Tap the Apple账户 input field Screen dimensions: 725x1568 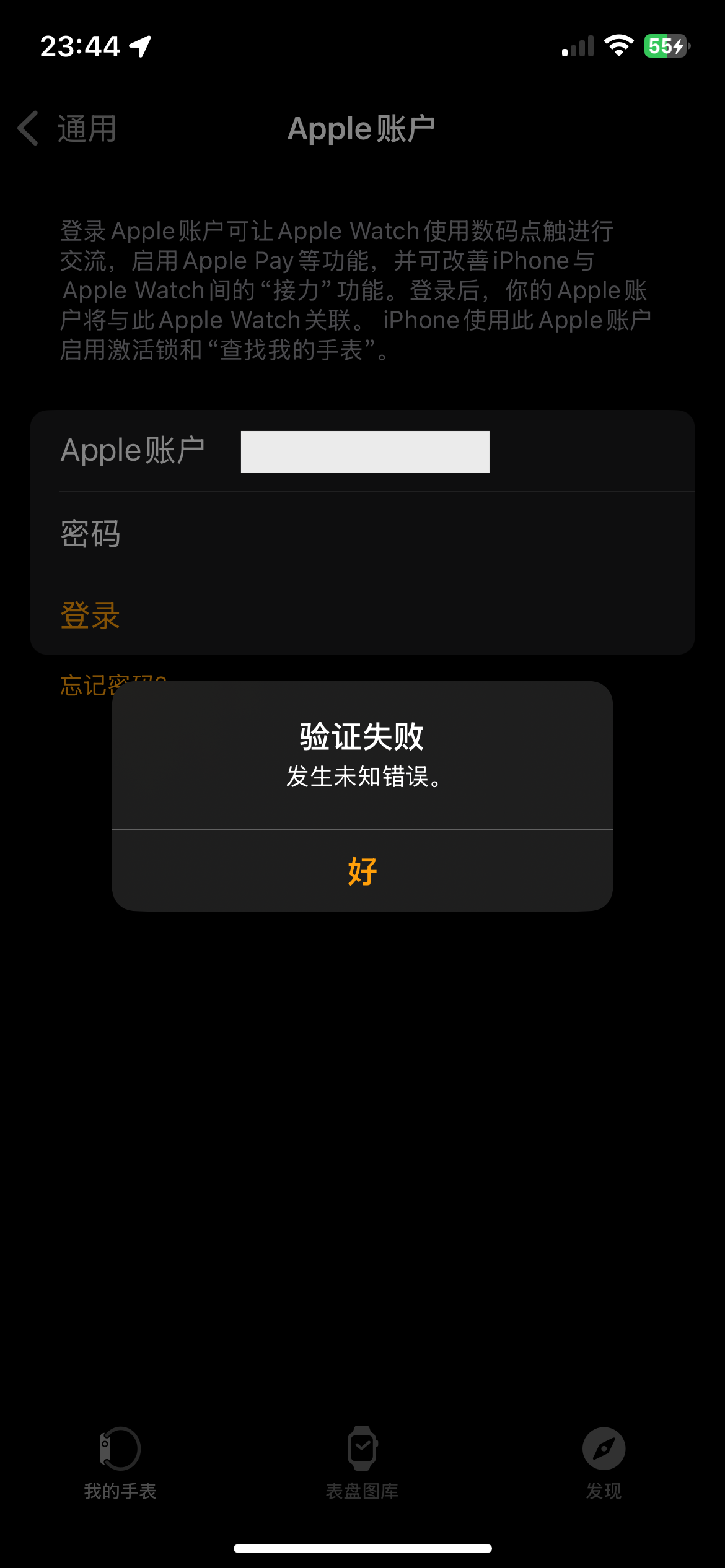(x=364, y=451)
